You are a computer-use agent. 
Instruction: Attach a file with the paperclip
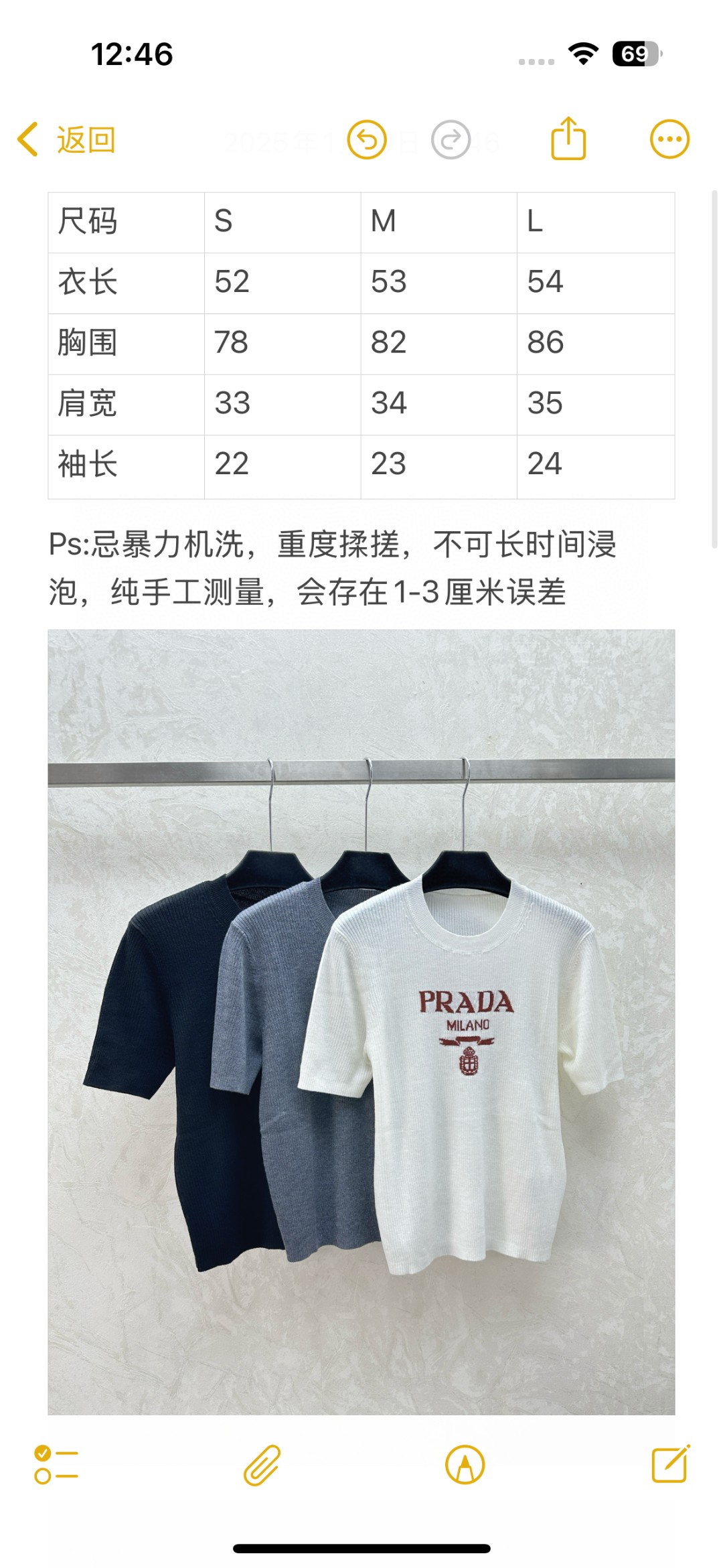point(262,1465)
